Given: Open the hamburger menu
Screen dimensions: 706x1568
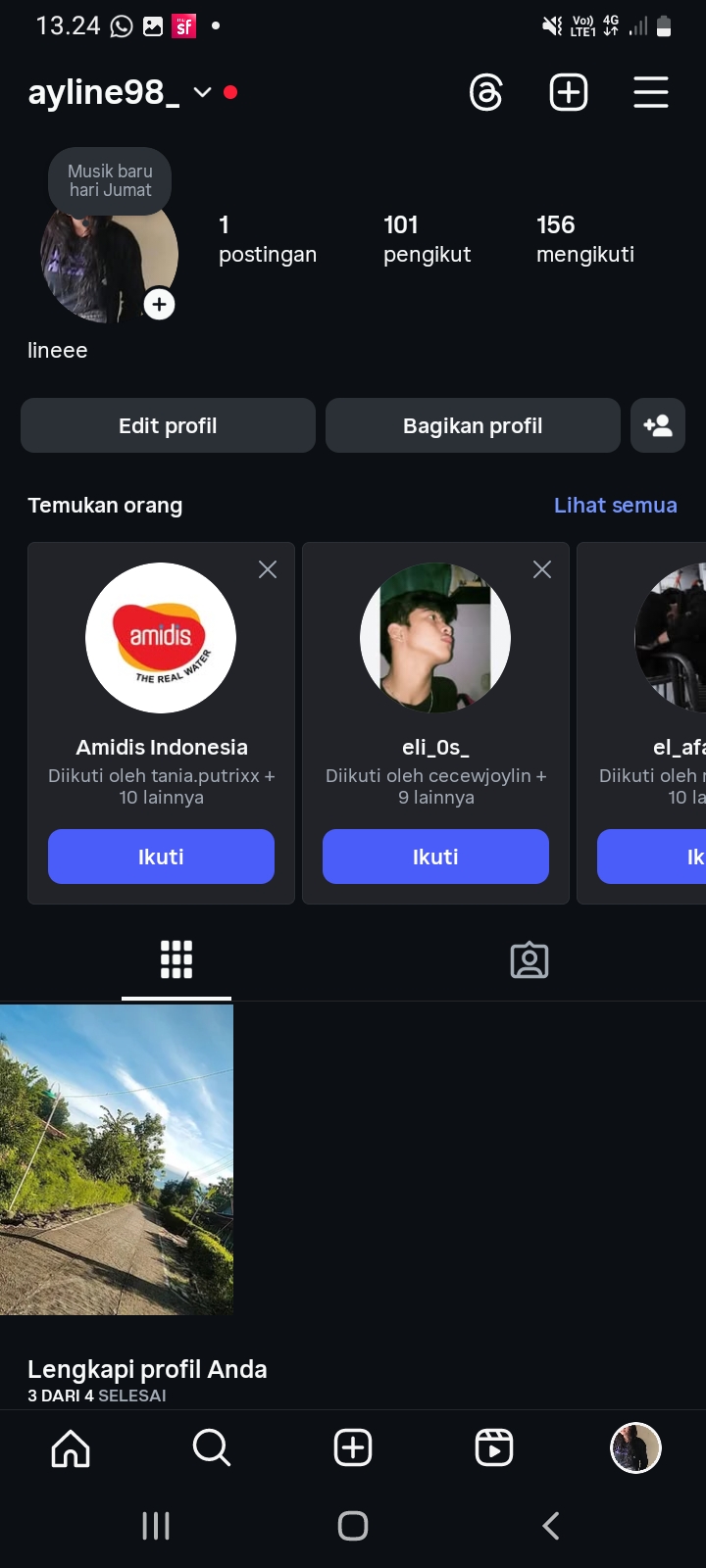Looking at the screenshot, I should (x=650, y=93).
